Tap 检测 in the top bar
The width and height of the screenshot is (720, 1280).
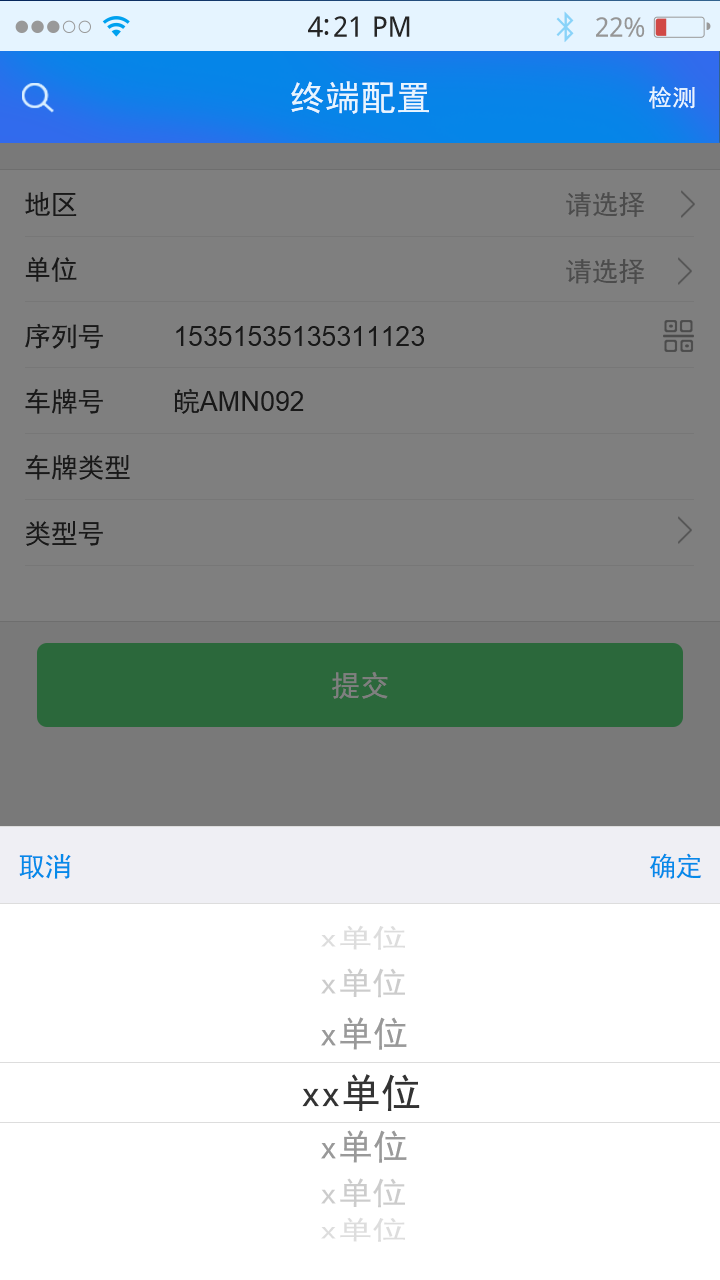pyautogui.click(x=672, y=98)
